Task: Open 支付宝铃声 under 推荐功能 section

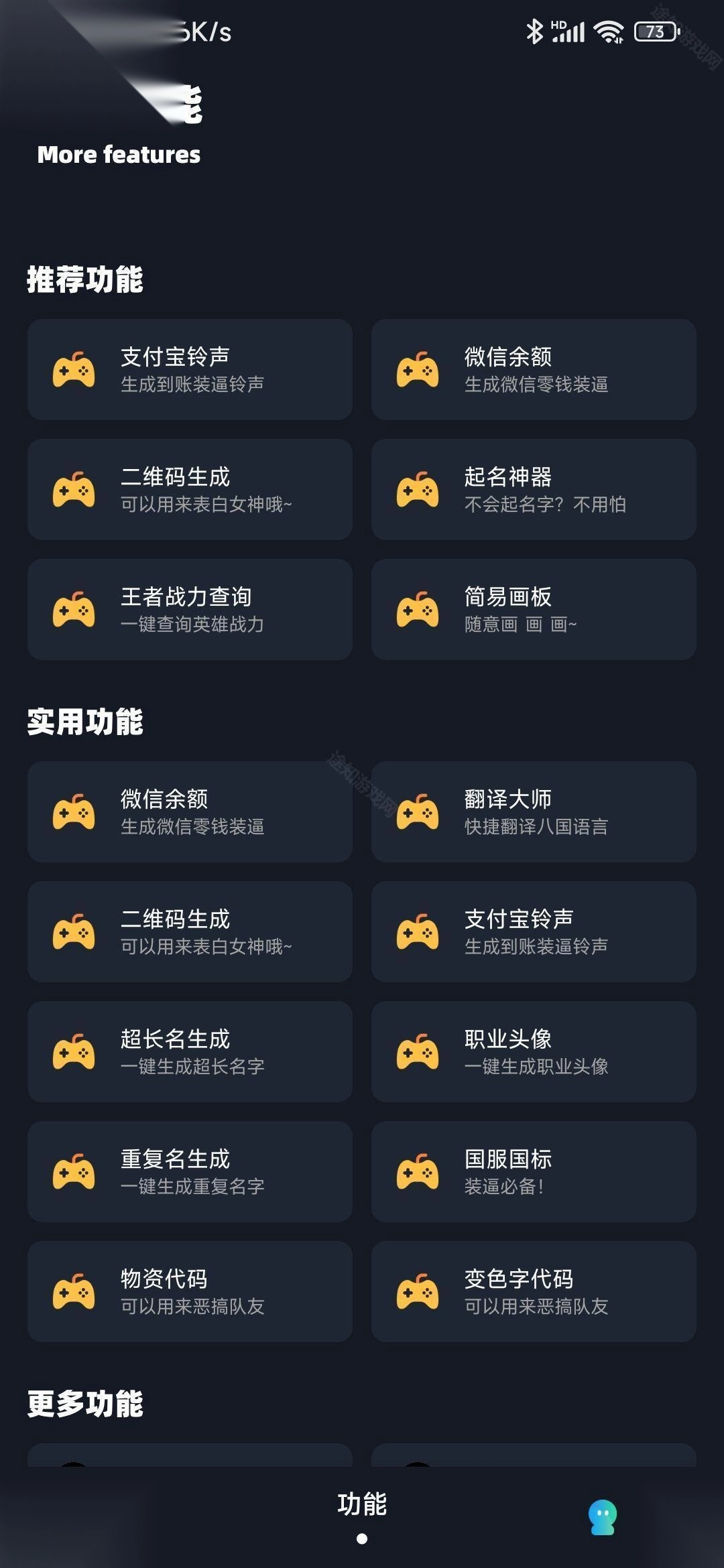Action: click(x=190, y=369)
